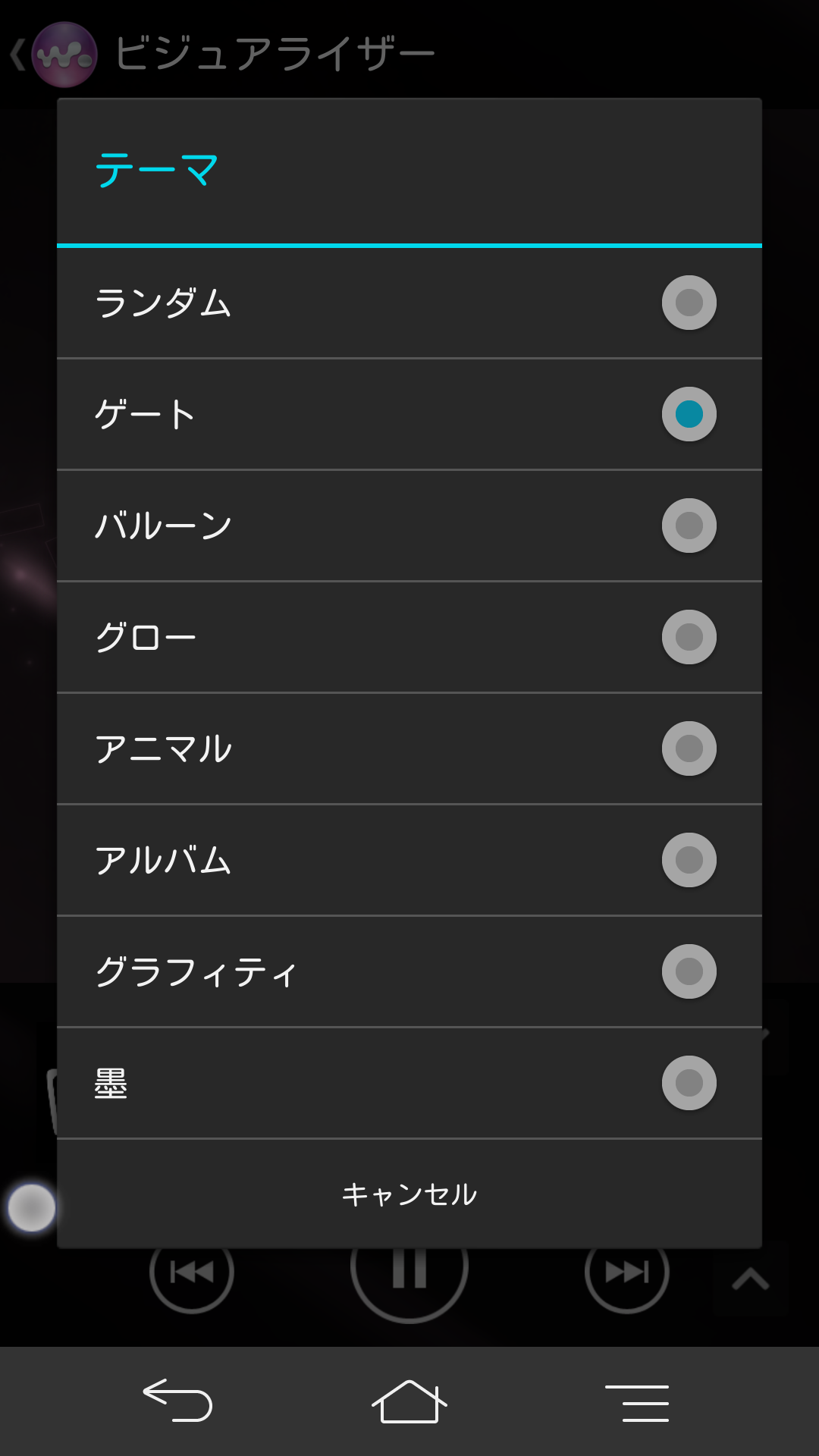This screenshot has height=1456, width=819.
Task: Select the アニマル theme
Action: tap(409, 748)
